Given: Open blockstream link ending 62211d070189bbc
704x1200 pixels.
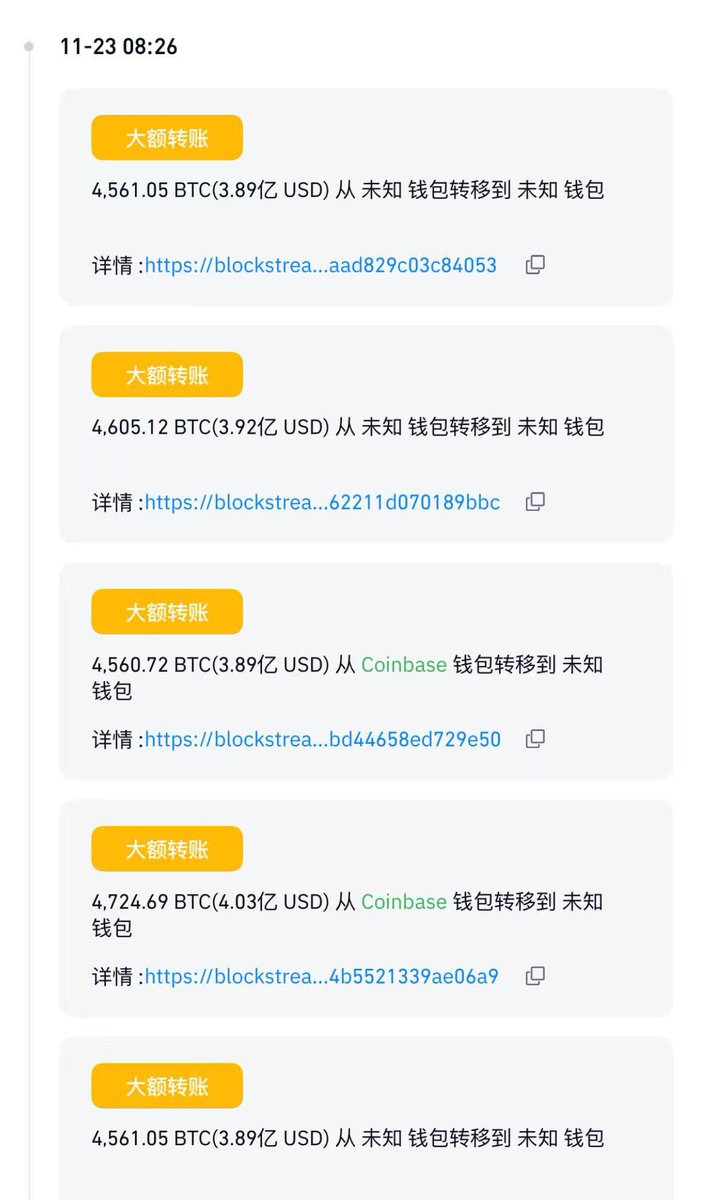Looking at the screenshot, I should click(322, 502).
